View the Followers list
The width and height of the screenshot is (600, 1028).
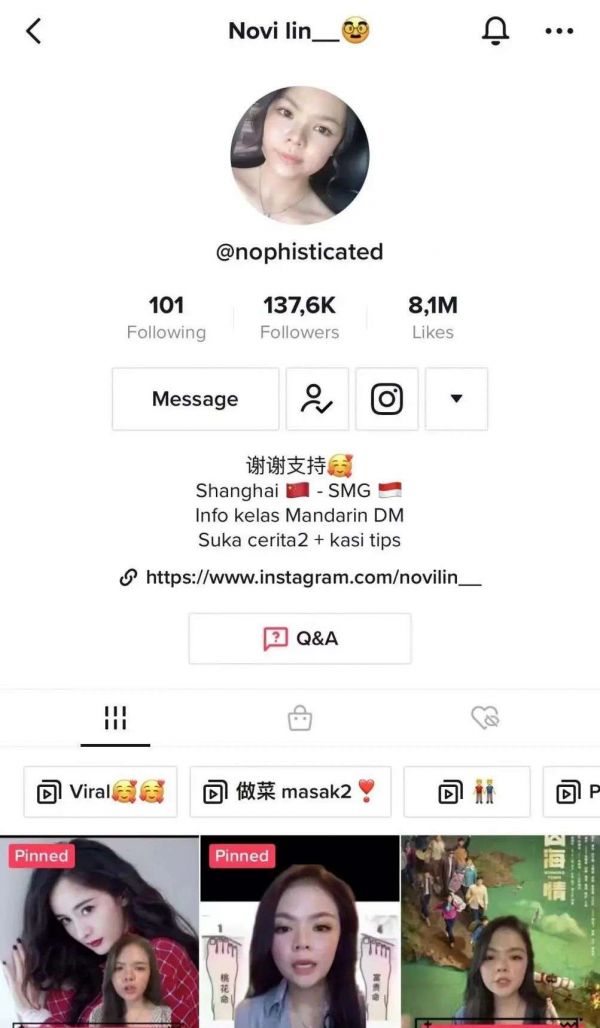click(299, 317)
